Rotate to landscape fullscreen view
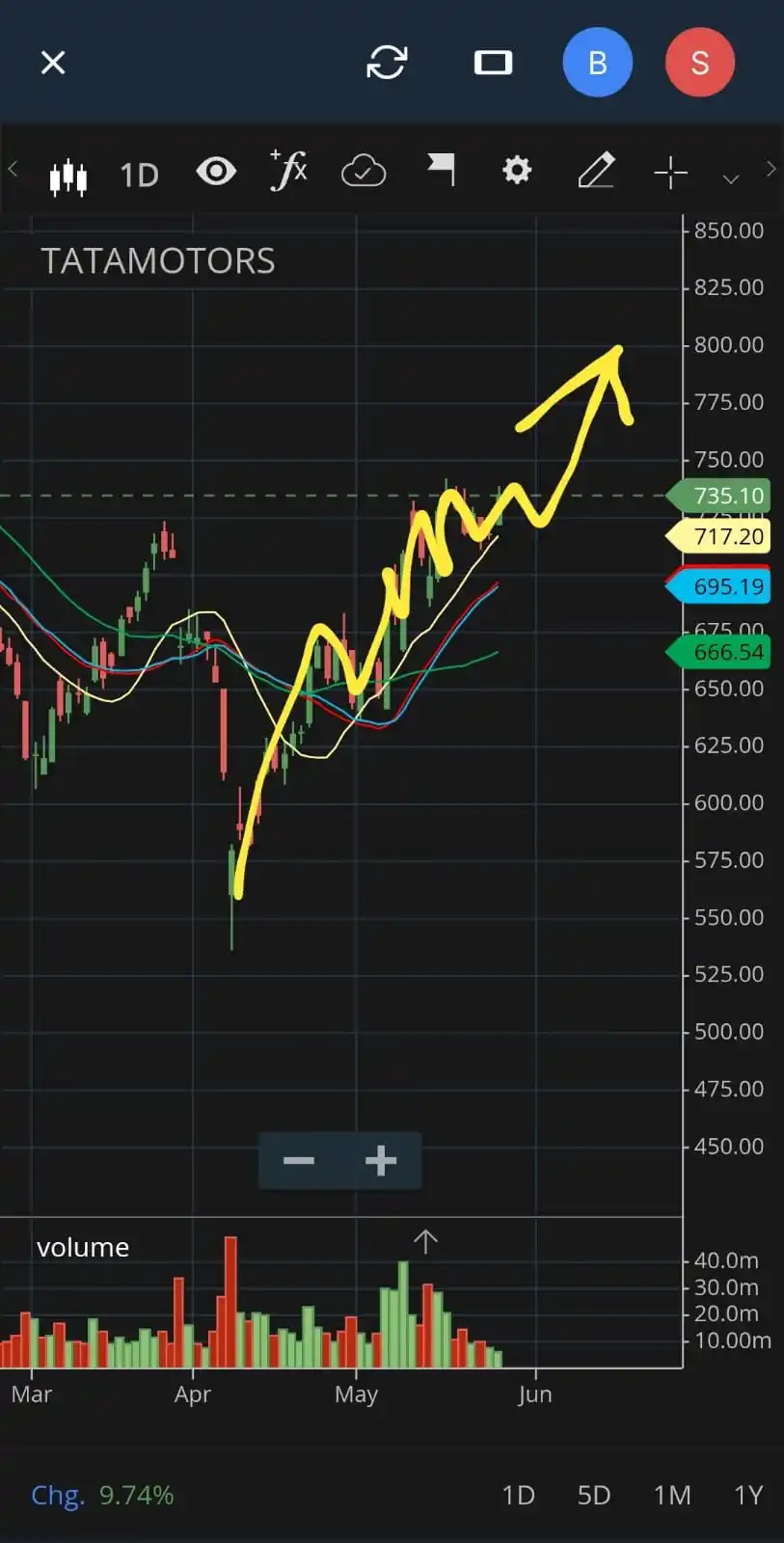The width and height of the screenshot is (784, 1543). pyautogui.click(x=493, y=63)
